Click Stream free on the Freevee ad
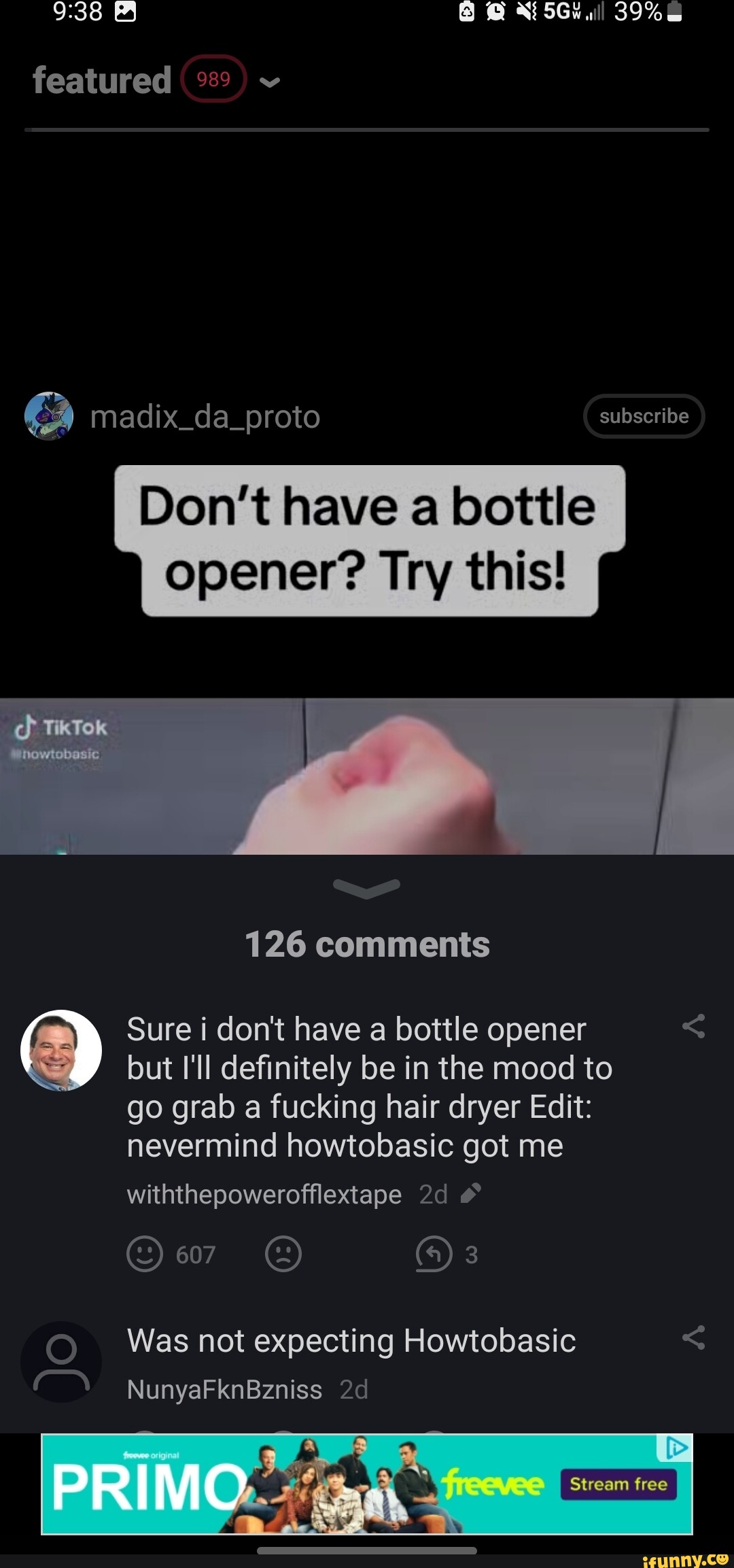 tap(619, 1484)
